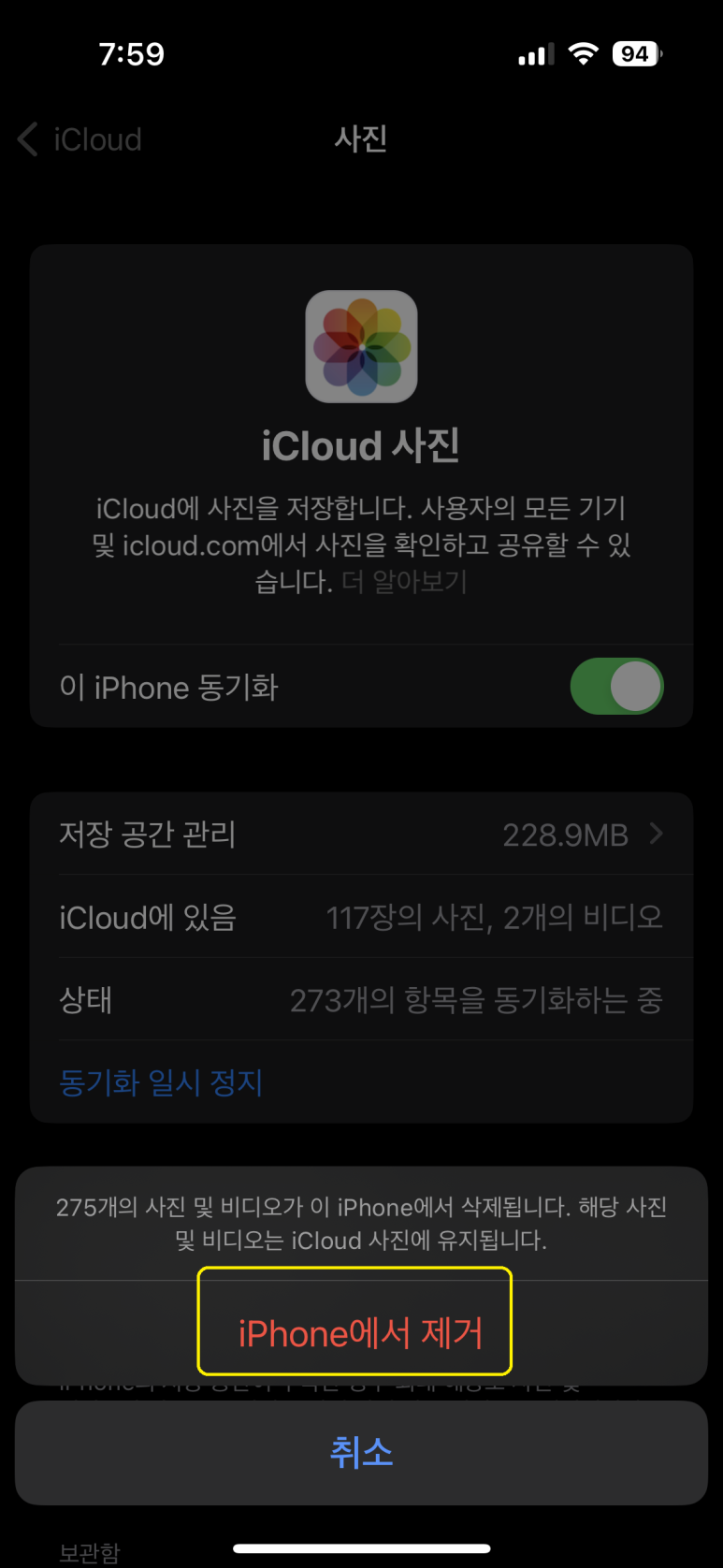The image size is (723, 1568).
Task: Tap the 동기화 일시 정지 link
Action: 161,1082
